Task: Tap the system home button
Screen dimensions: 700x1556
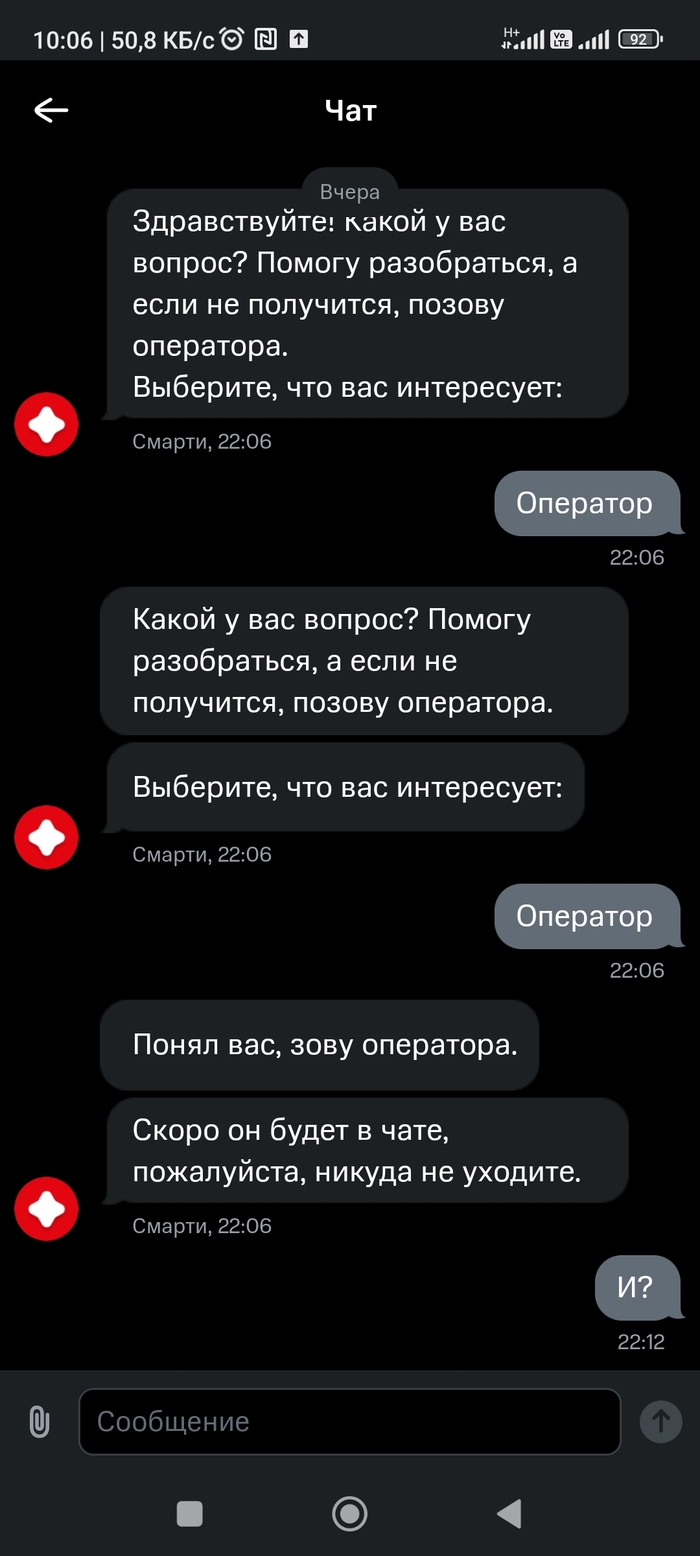Action: click(x=350, y=1513)
